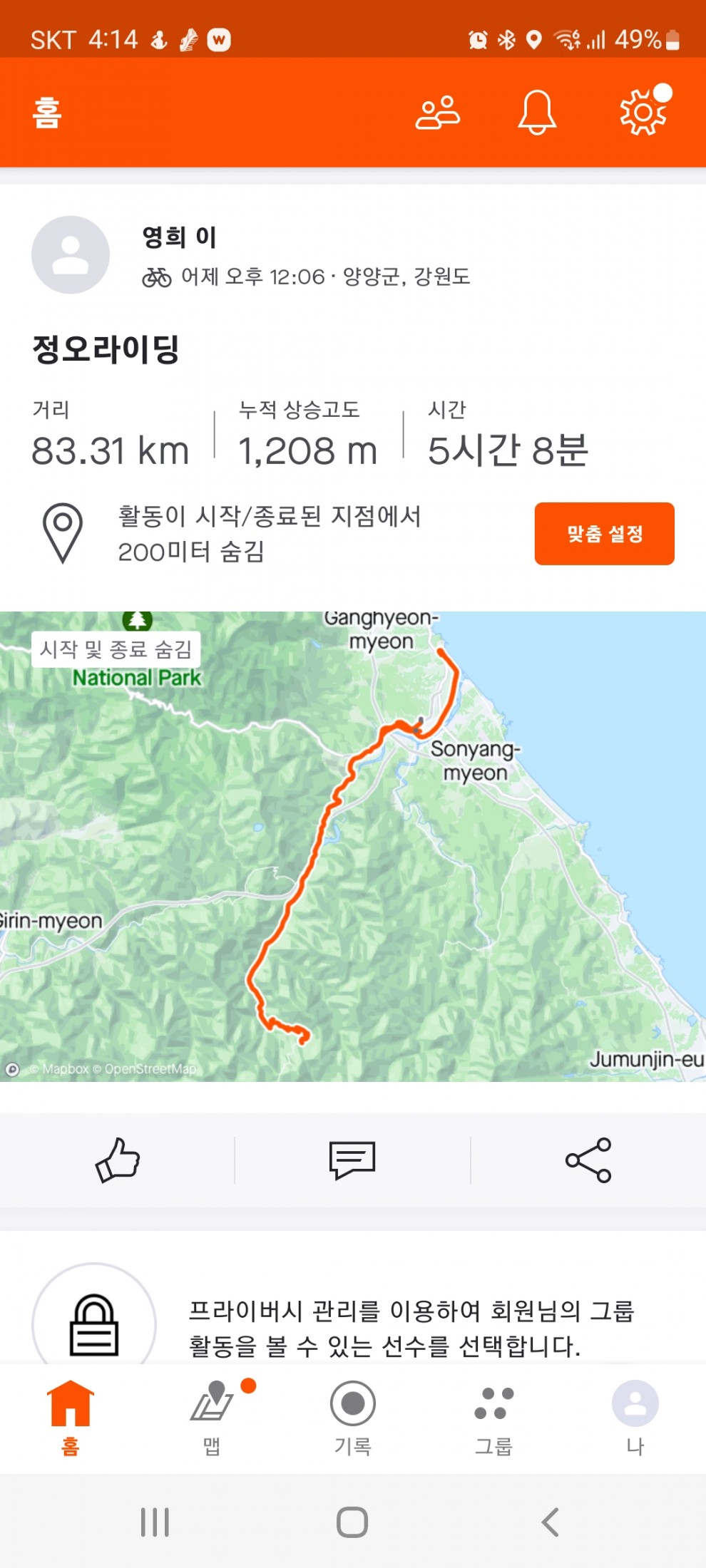Open recent apps from navigation bar
This screenshot has height=1568, width=706.
point(155,1522)
